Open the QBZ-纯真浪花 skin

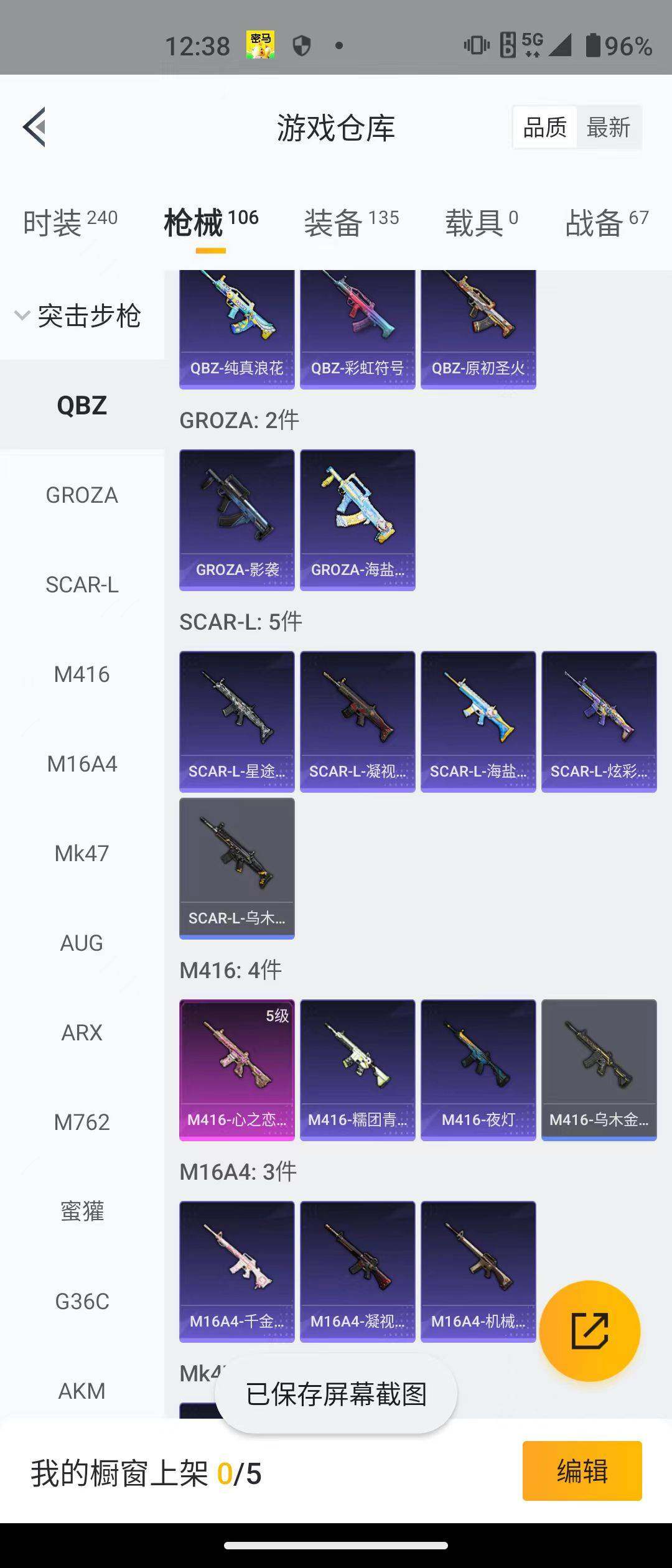click(x=236, y=330)
